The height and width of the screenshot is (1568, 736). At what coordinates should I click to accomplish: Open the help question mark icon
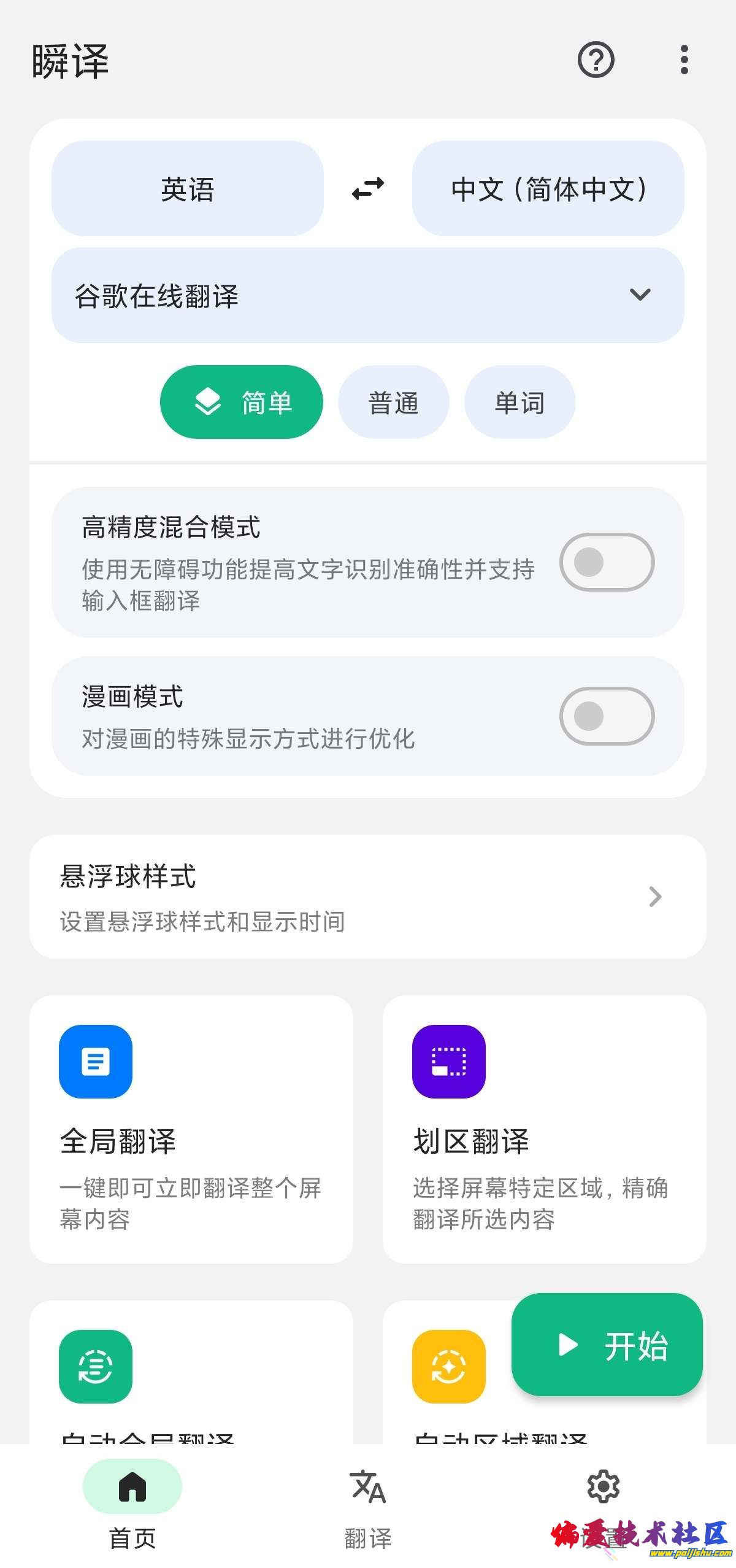596,60
